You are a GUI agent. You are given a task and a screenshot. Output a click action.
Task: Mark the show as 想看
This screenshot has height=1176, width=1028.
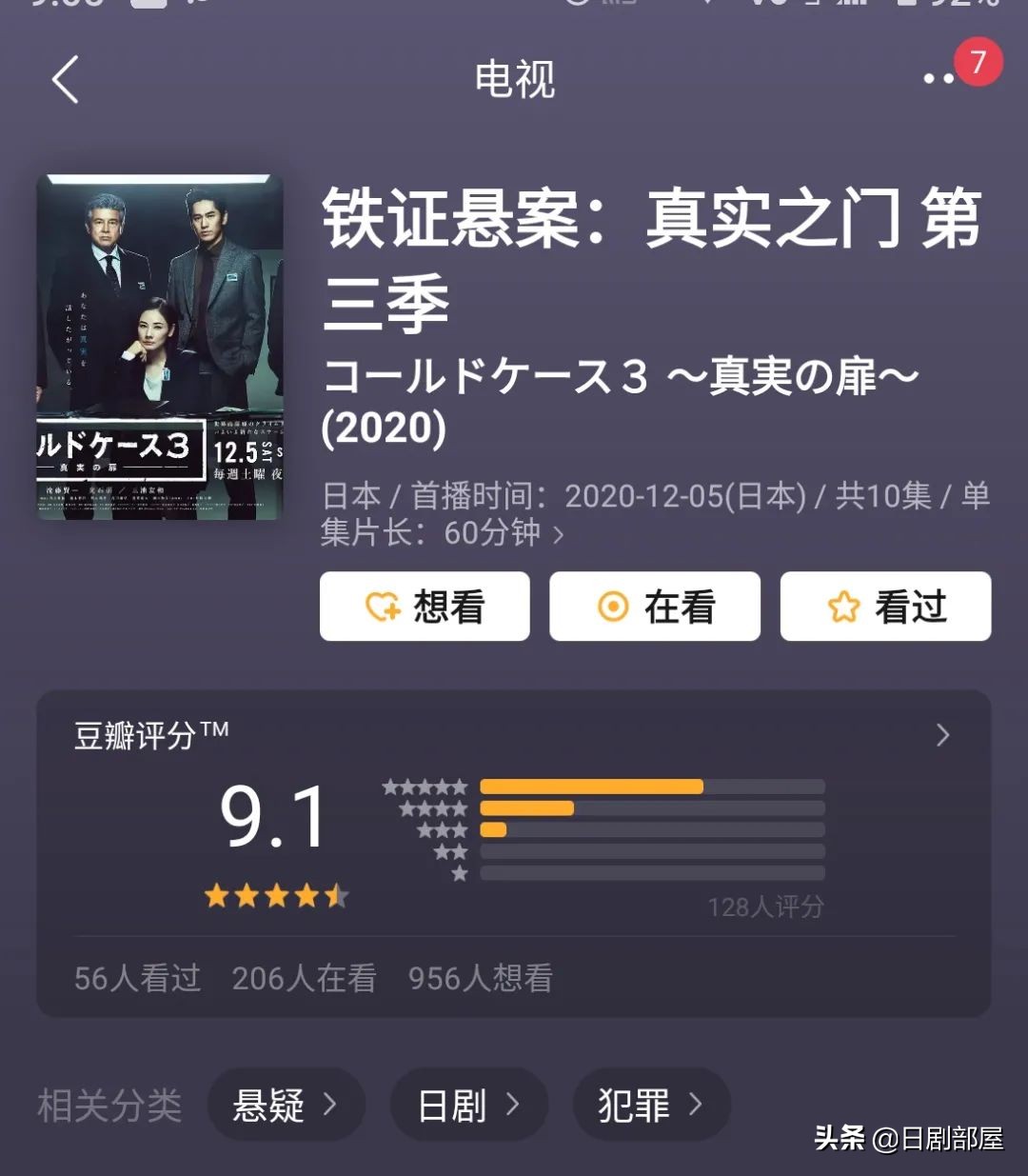[425, 607]
